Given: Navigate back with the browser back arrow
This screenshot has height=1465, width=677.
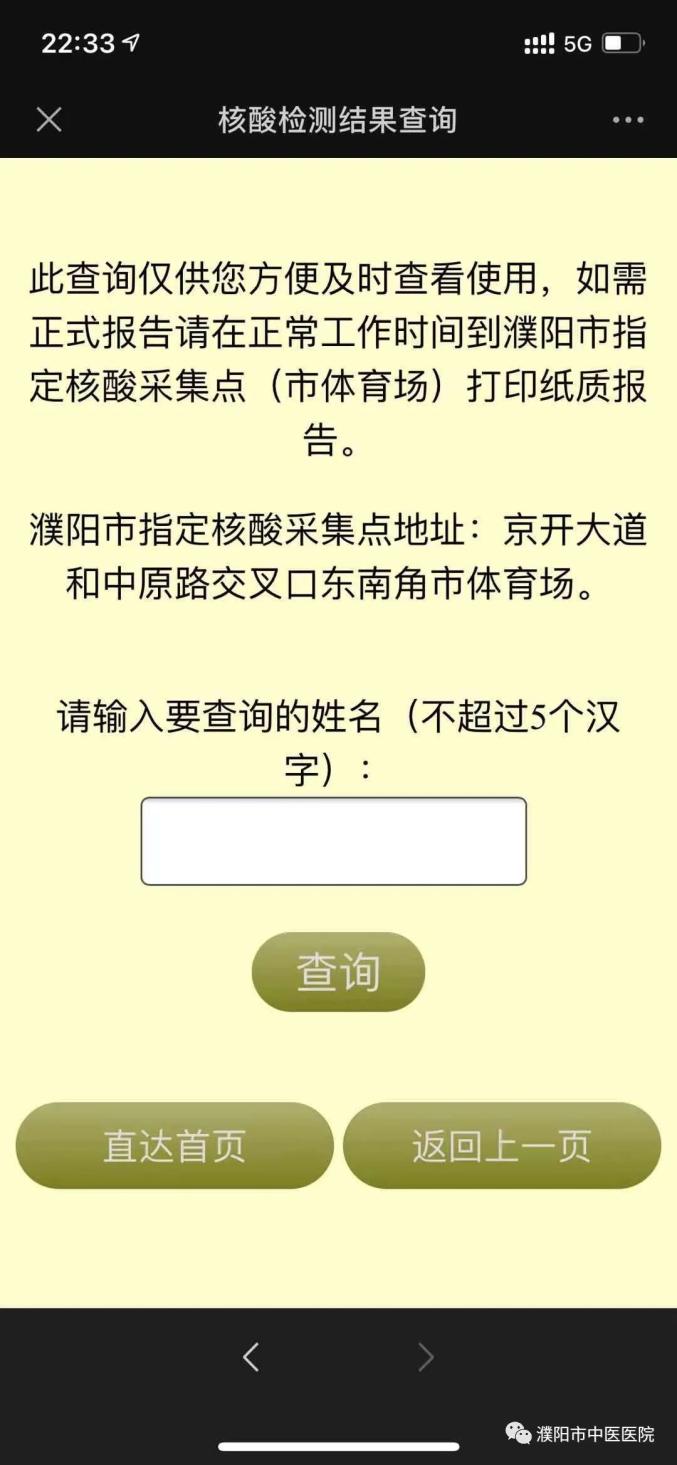Looking at the screenshot, I should point(251,1357).
